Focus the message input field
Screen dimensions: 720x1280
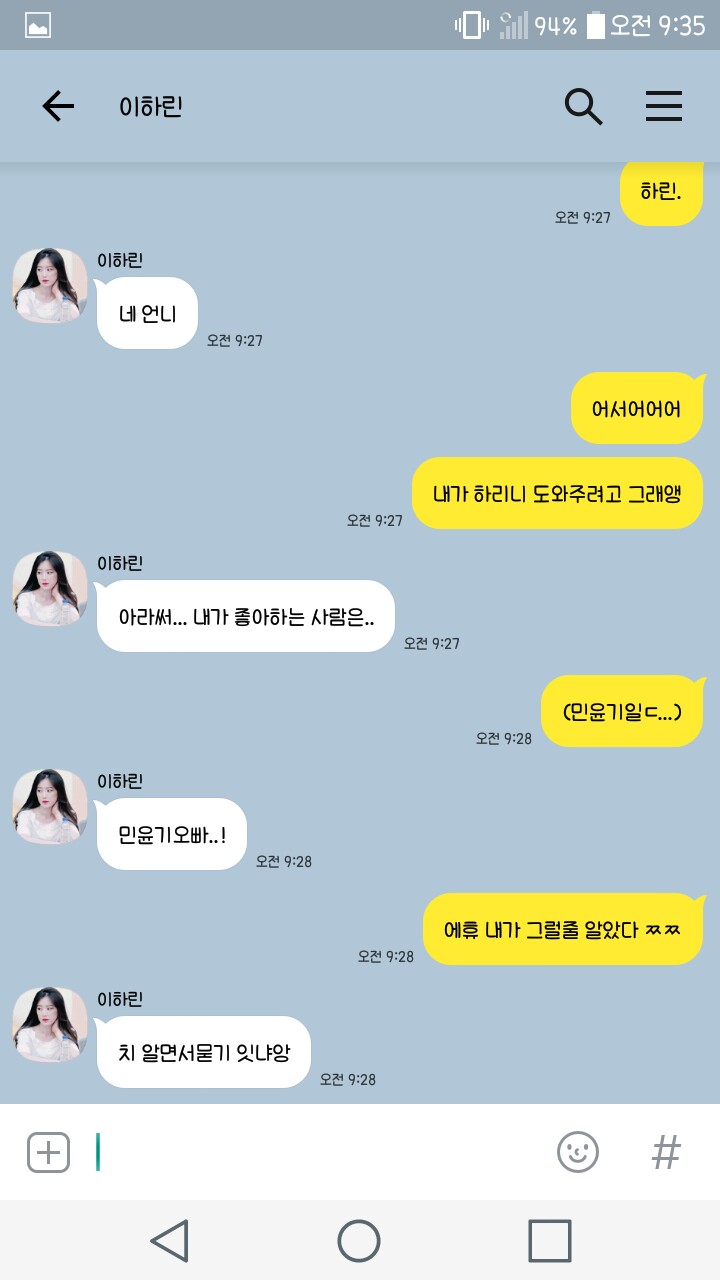[x=320, y=1152]
